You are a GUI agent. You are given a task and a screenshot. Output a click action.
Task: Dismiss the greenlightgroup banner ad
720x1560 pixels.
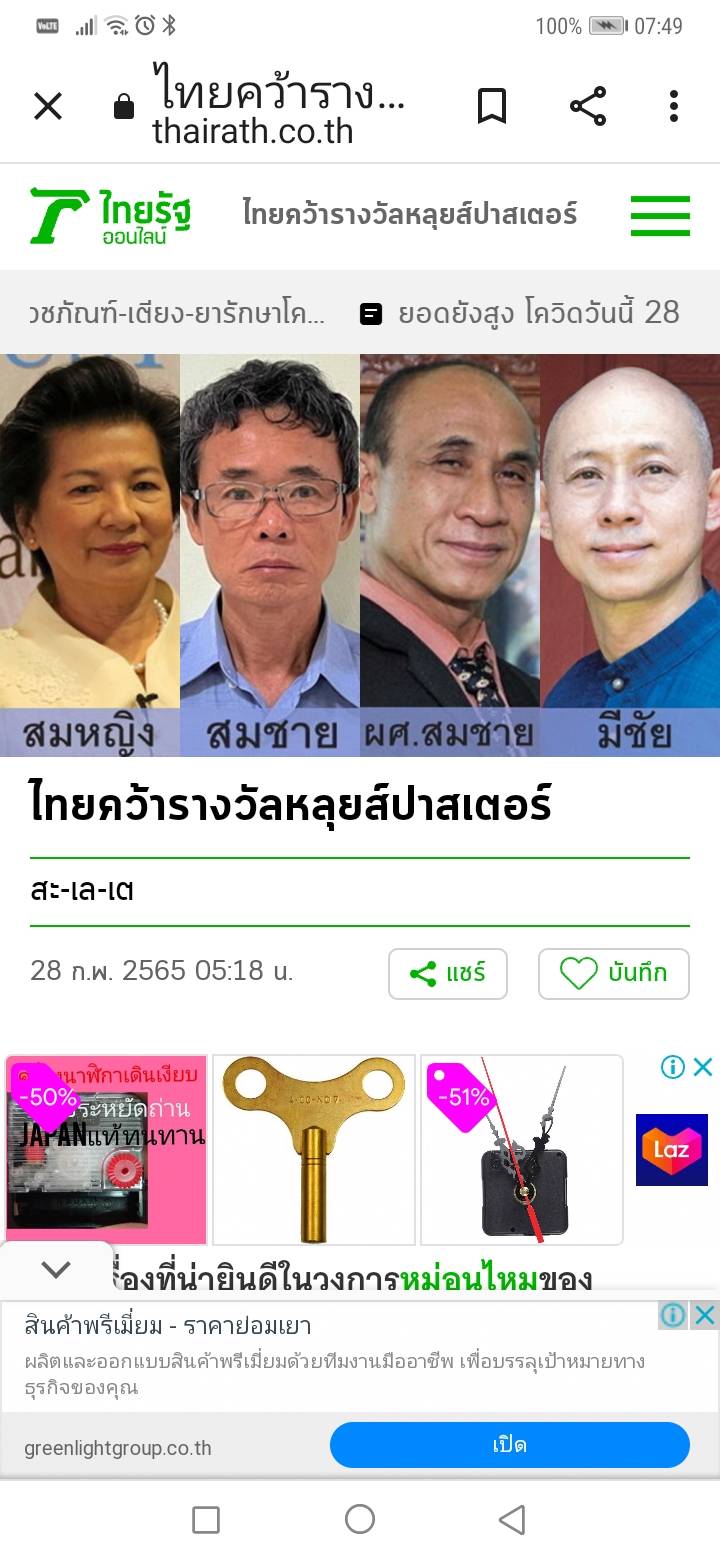(x=705, y=1315)
